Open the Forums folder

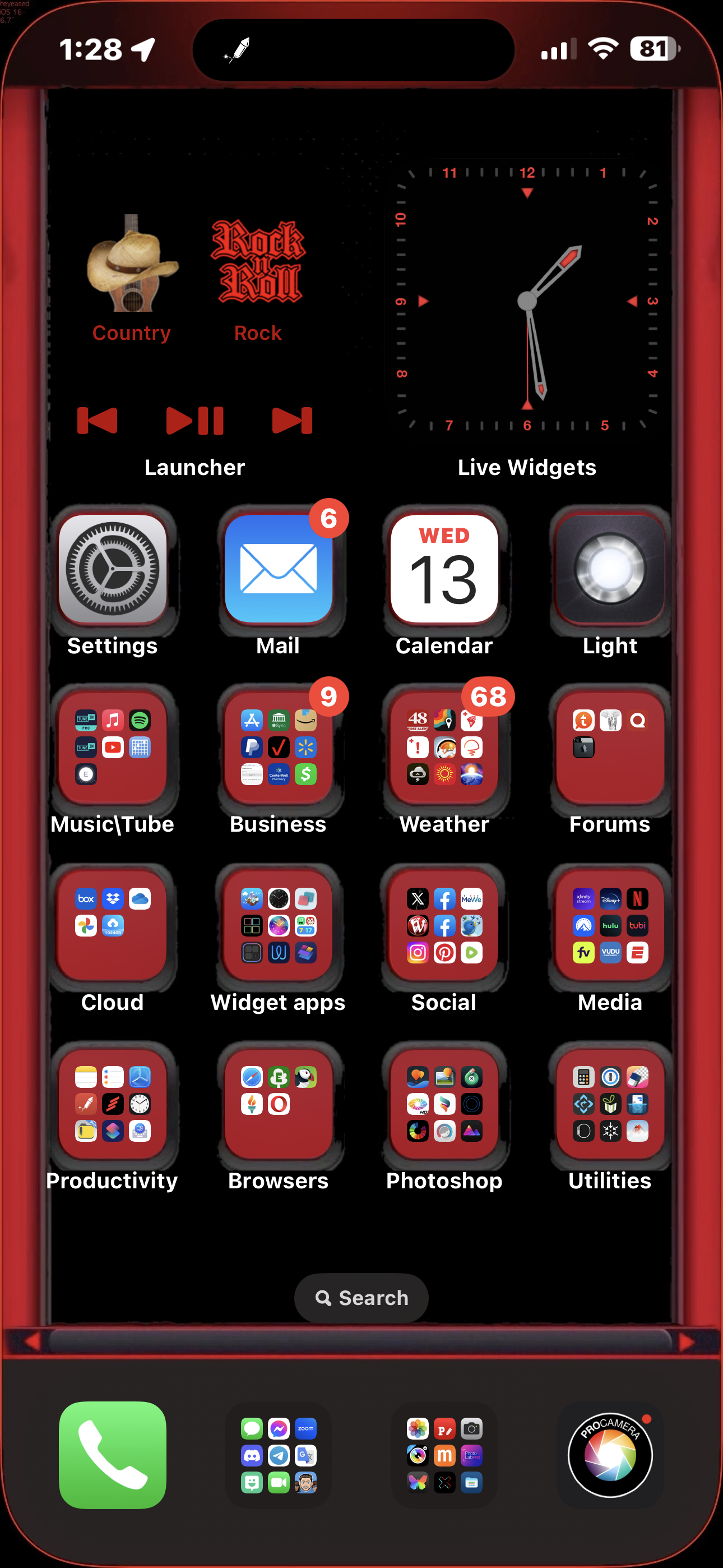point(610,747)
